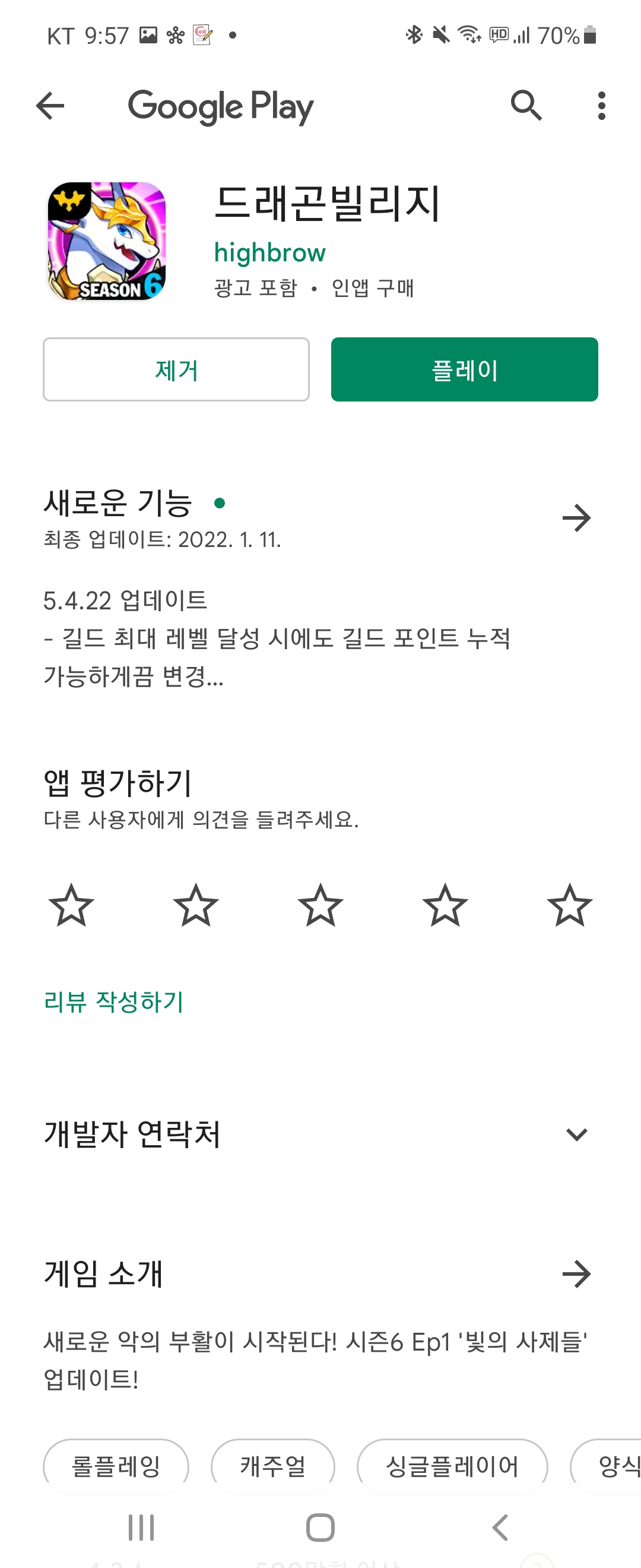The image size is (641, 1568).
Task: Open highbrow developer page
Action: (x=269, y=252)
